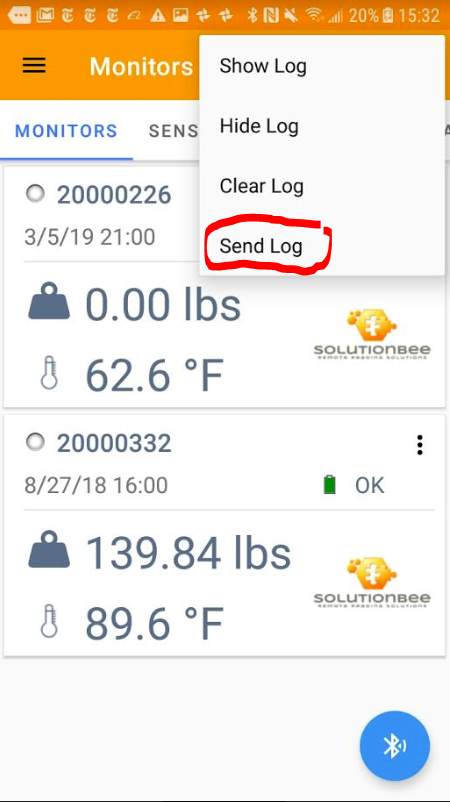Open monitor card 20000226
The image size is (450, 802).
[x=224, y=286]
